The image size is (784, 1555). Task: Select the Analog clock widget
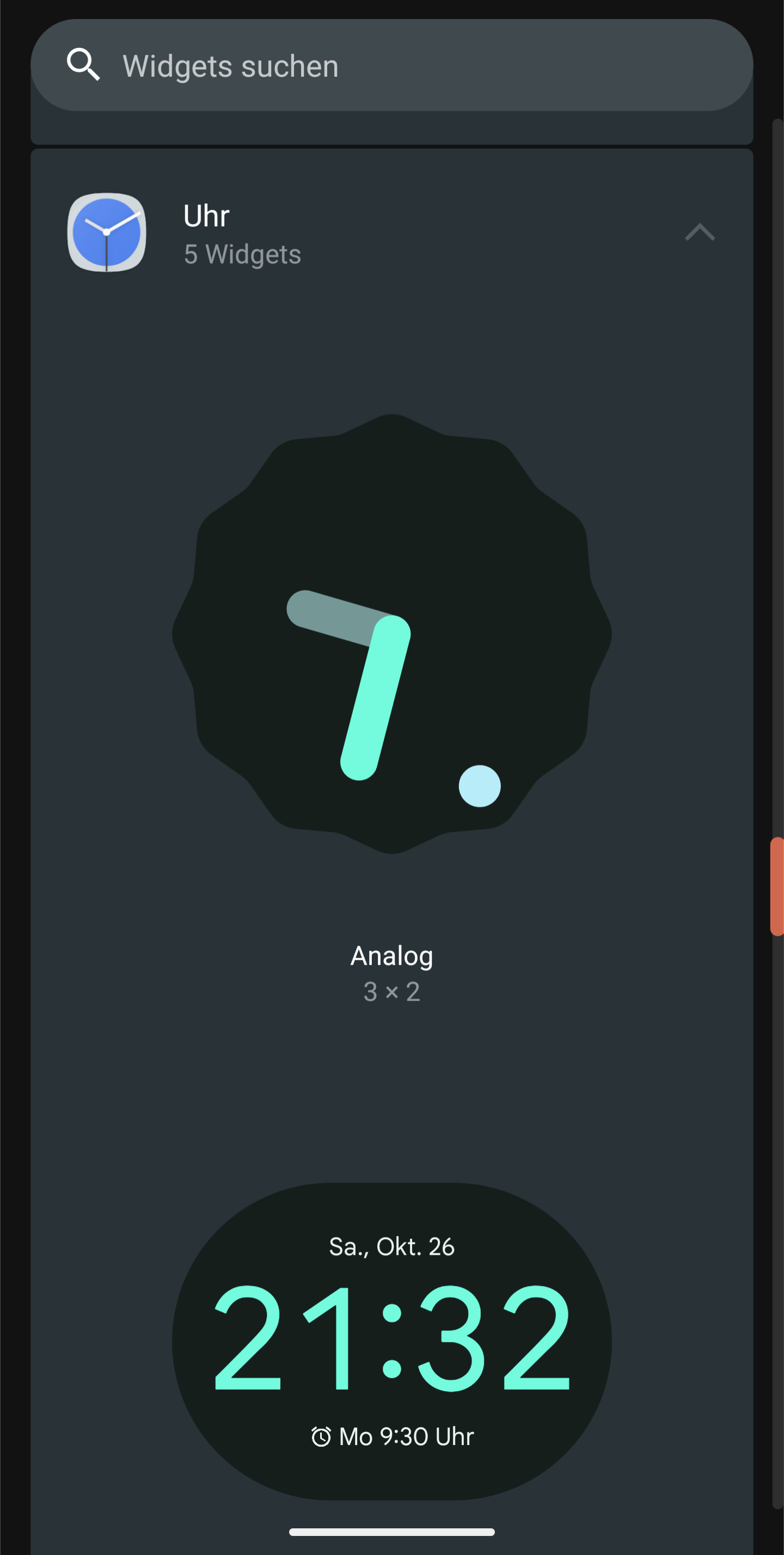point(391,634)
